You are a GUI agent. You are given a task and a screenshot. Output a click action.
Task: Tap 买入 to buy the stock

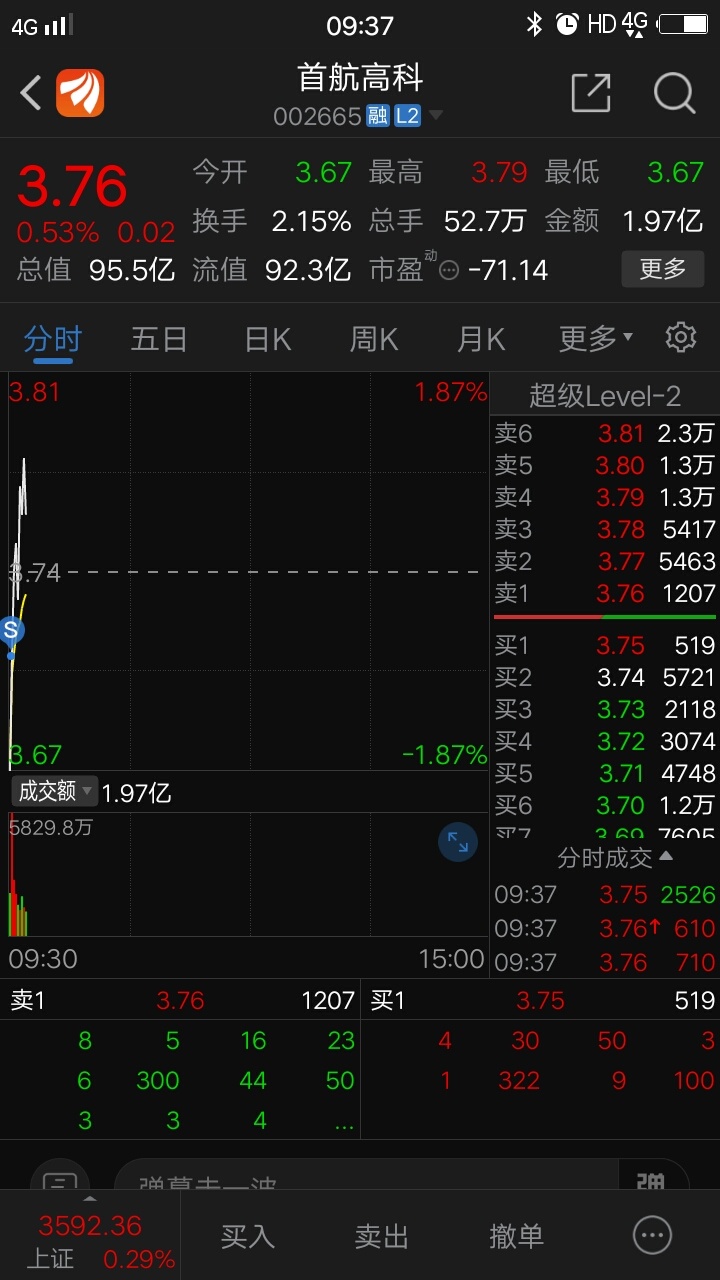[247, 1236]
